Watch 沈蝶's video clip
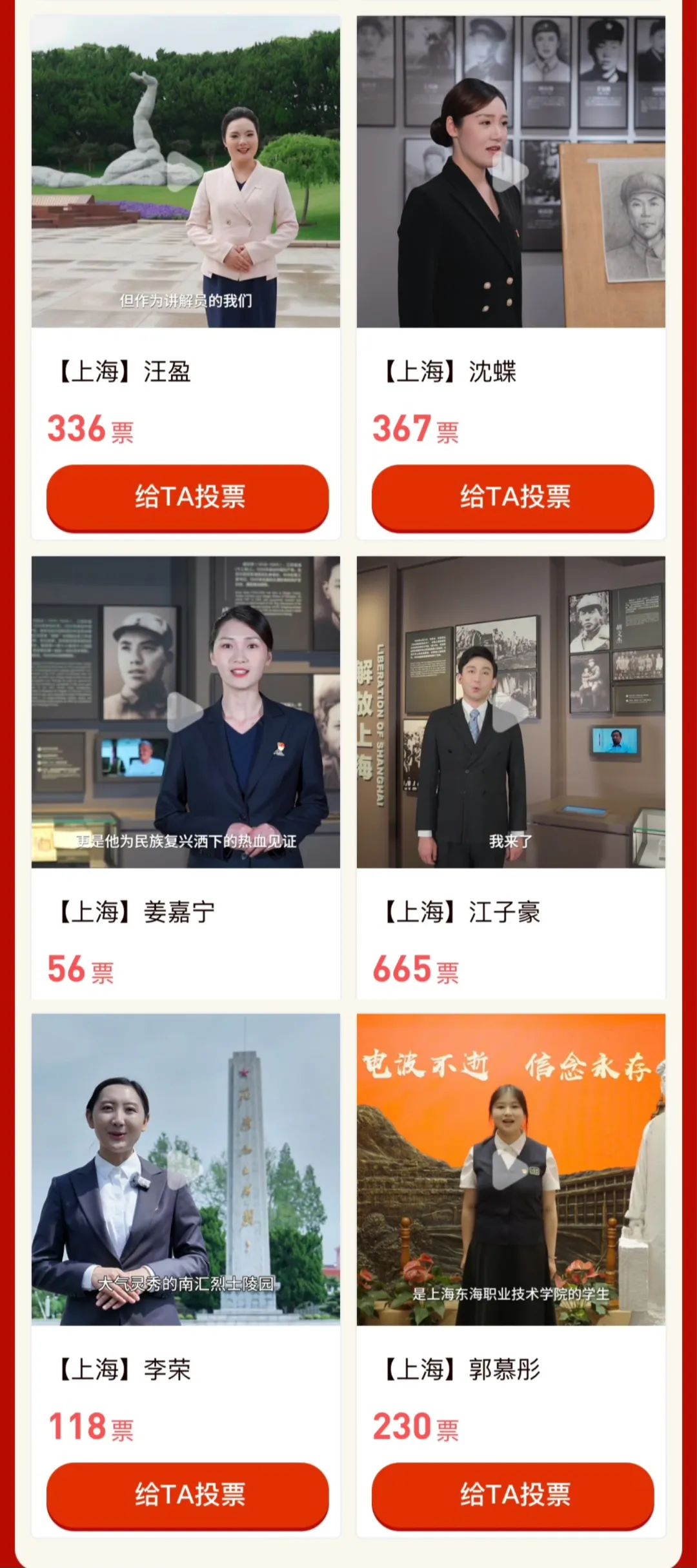 [510, 172]
